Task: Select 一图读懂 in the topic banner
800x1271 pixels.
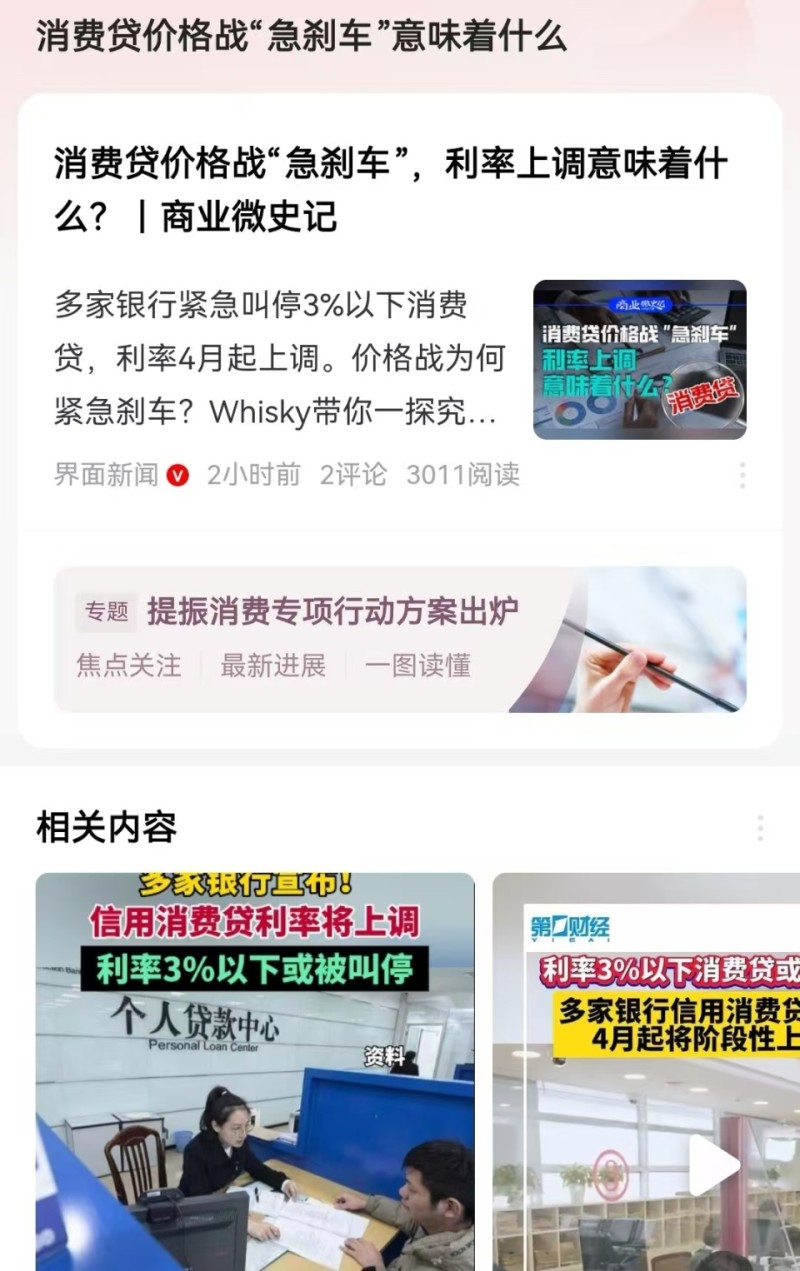Action: tap(417, 666)
